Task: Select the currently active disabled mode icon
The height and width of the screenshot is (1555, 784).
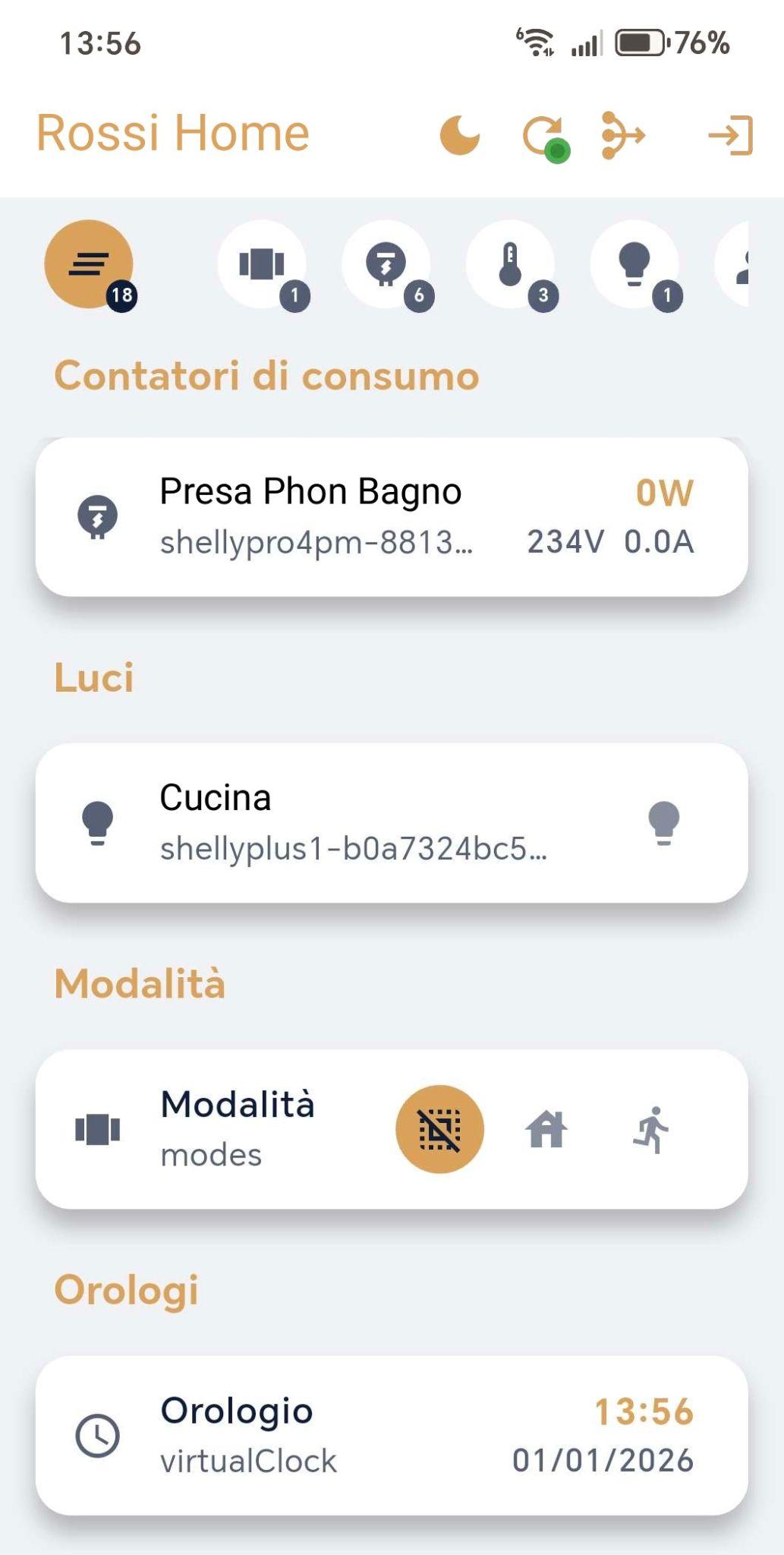Action: (440, 1130)
